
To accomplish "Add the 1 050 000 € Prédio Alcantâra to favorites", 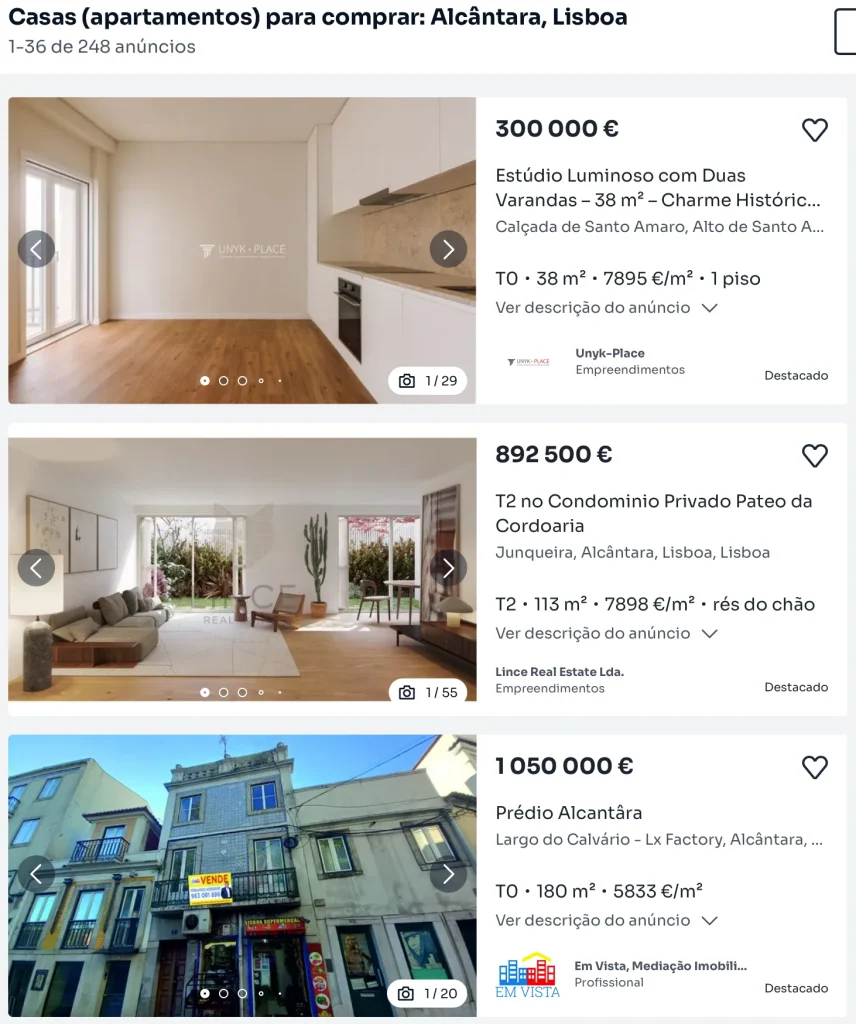I will coord(815,767).
